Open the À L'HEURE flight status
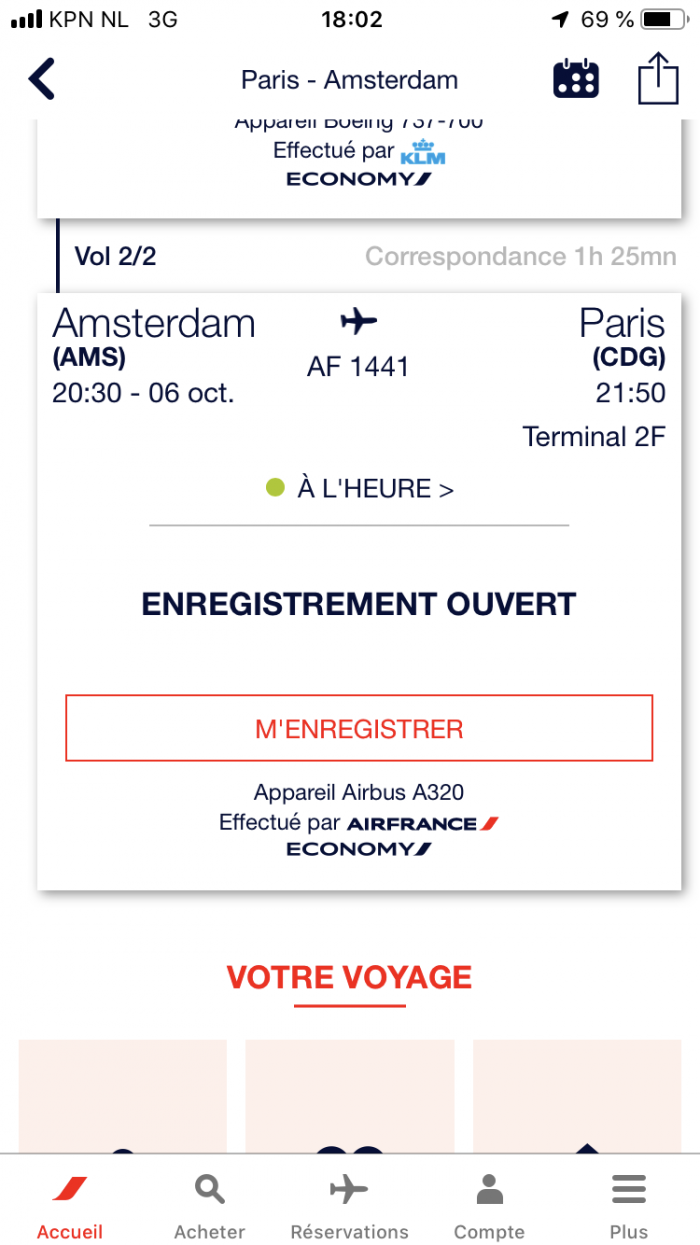 pyautogui.click(x=360, y=489)
